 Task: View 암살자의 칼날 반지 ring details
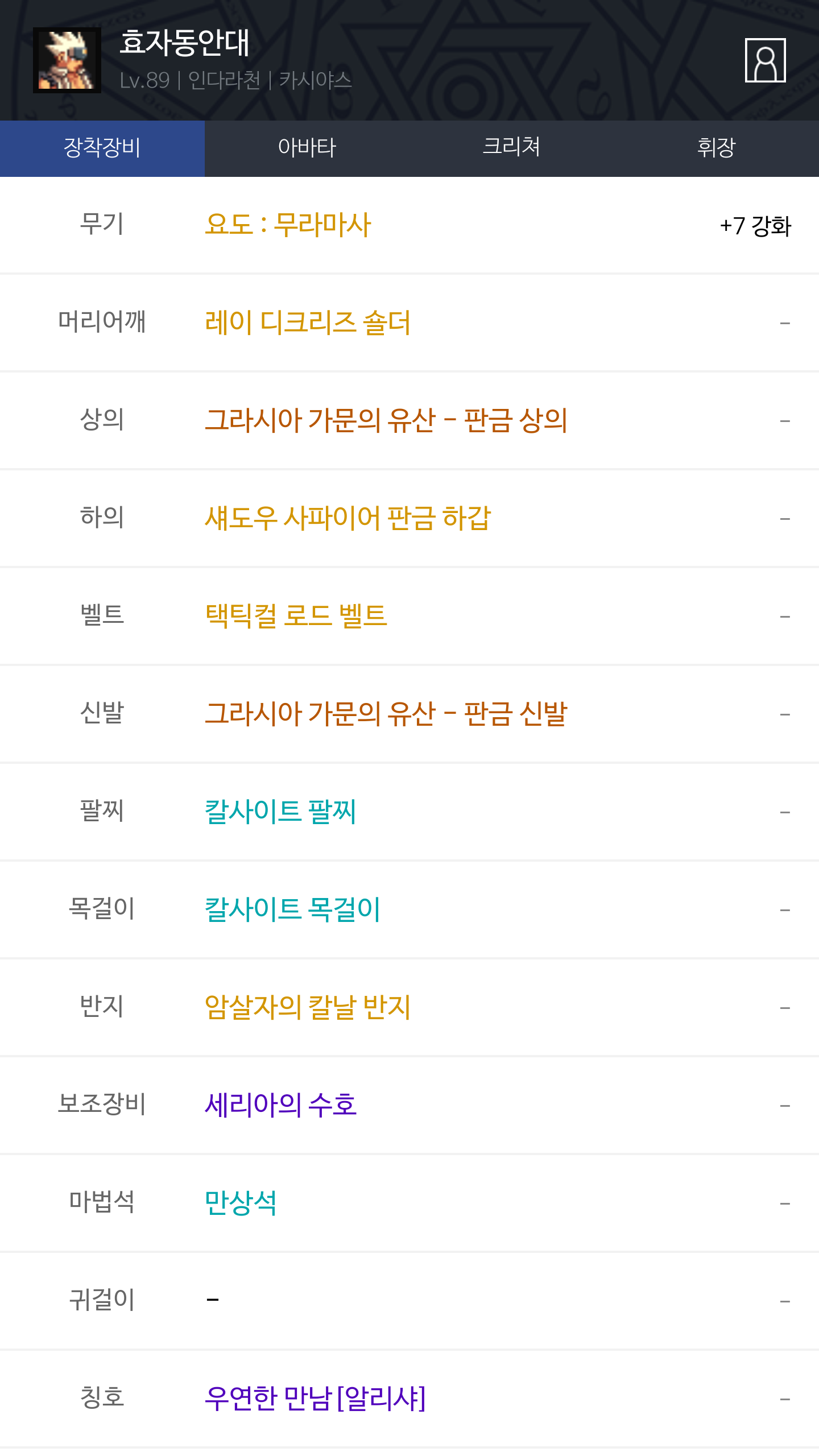(308, 1007)
